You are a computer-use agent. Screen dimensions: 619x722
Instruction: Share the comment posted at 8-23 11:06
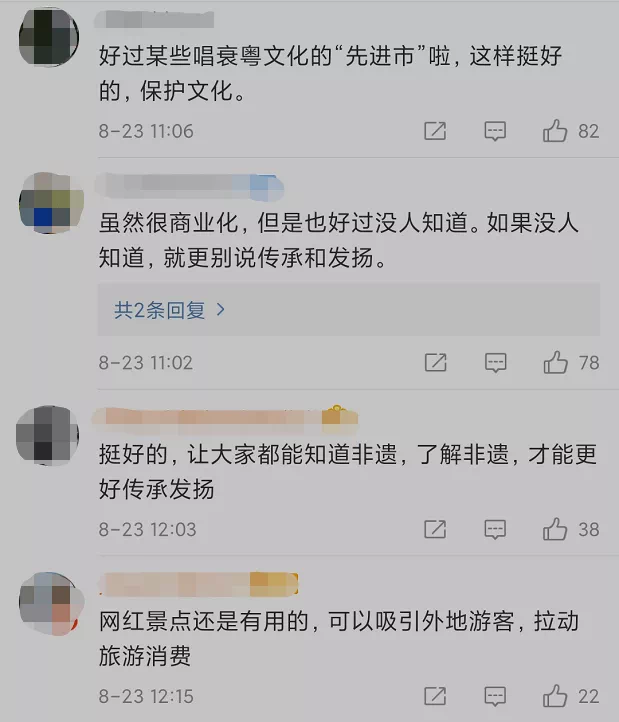pyautogui.click(x=435, y=131)
